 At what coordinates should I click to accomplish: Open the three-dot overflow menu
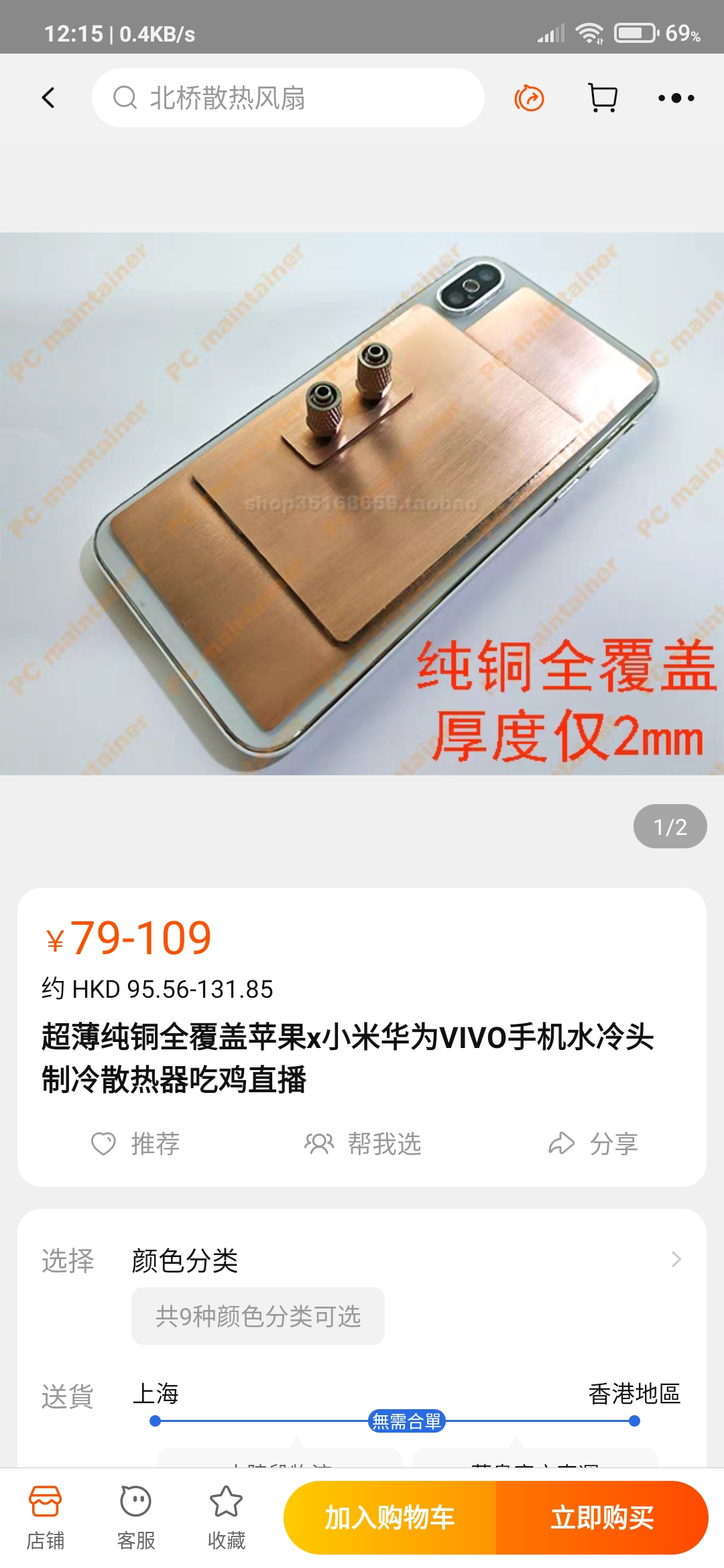pyautogui.click(x=676, y=98)
